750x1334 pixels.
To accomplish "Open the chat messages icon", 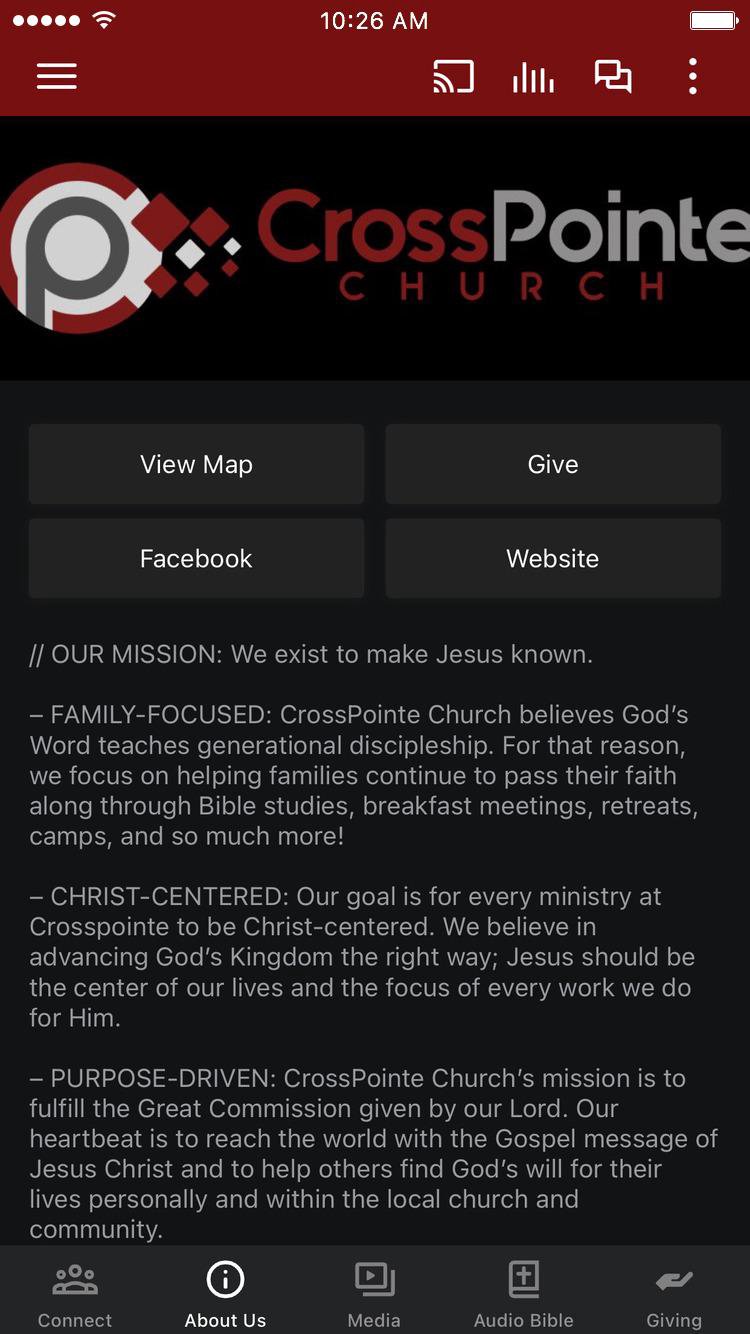I will pos(613,77).
